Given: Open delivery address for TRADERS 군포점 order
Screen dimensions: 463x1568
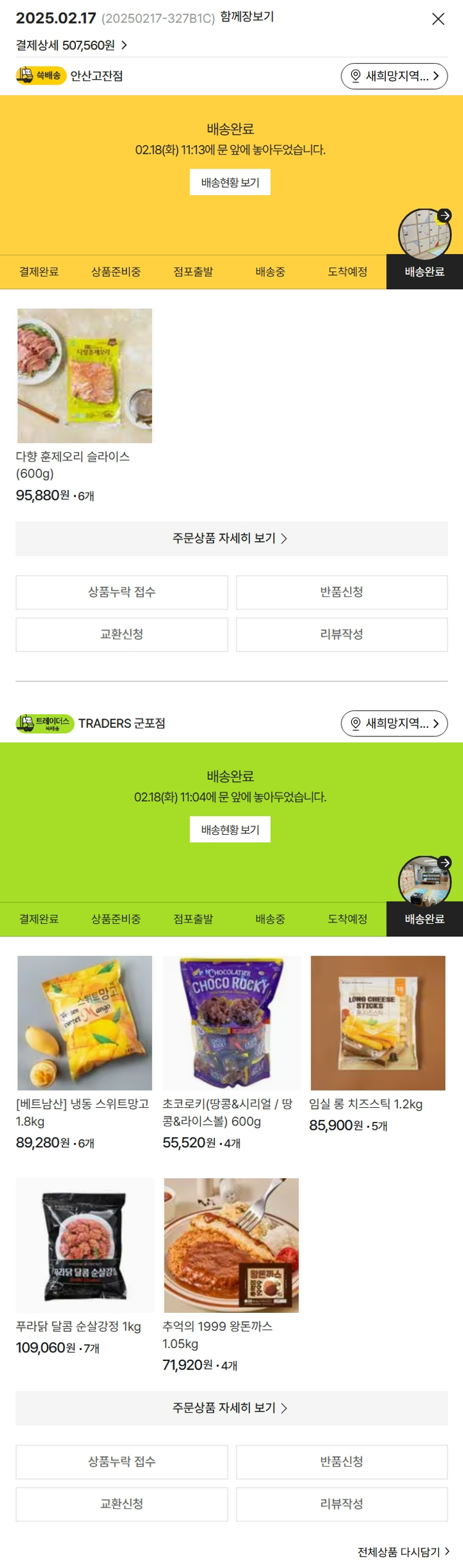Looking at the screenshot, I should tap(394, 723).
